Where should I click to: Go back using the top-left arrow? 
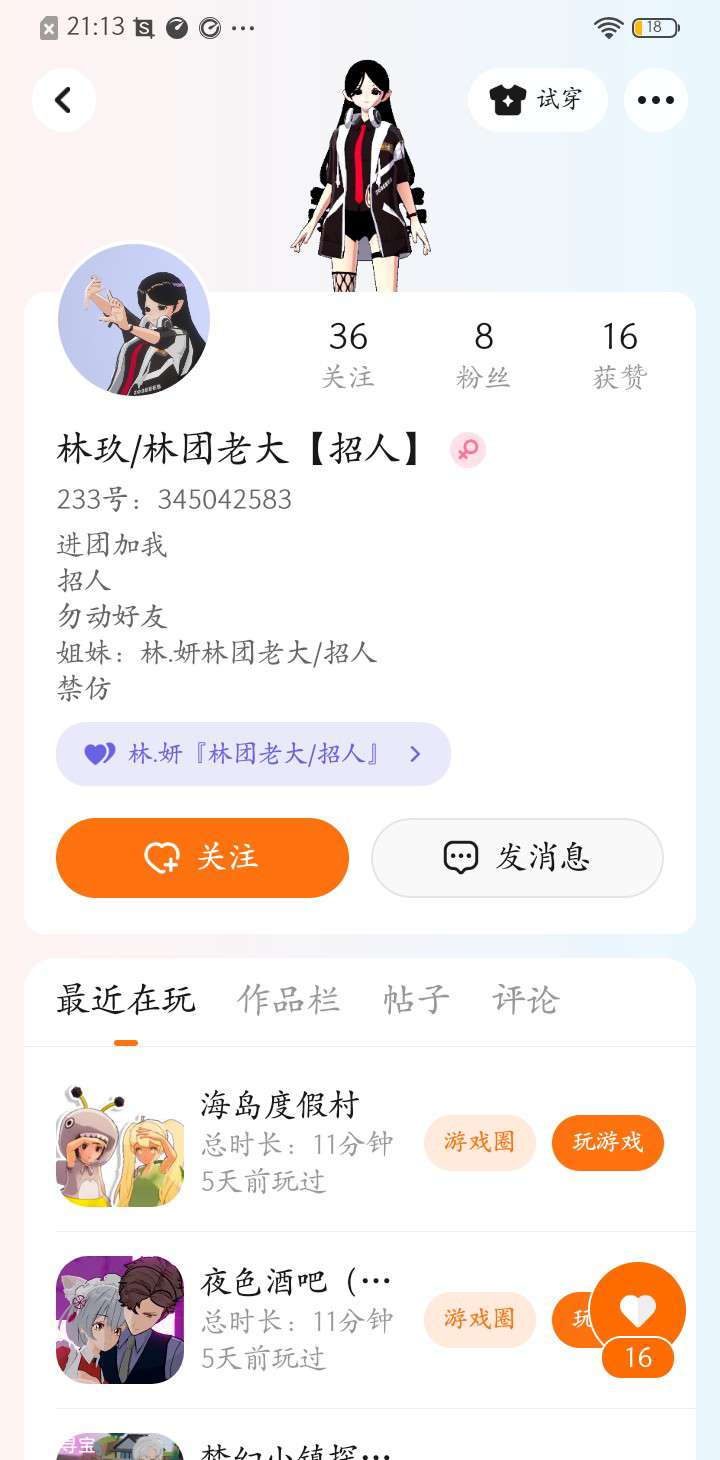coord(64,100)
